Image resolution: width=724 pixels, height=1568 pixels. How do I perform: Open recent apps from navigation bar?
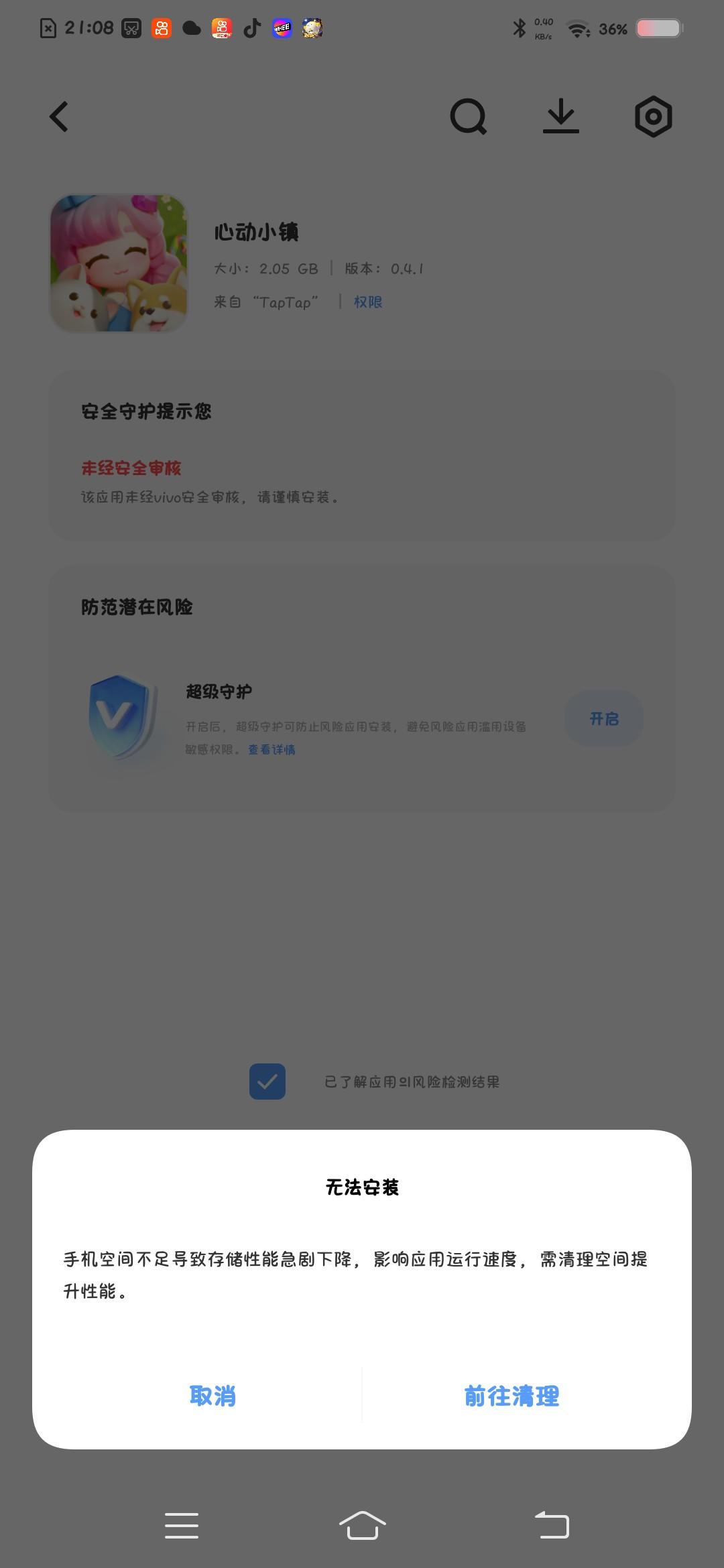click(x=182, y=1526)
